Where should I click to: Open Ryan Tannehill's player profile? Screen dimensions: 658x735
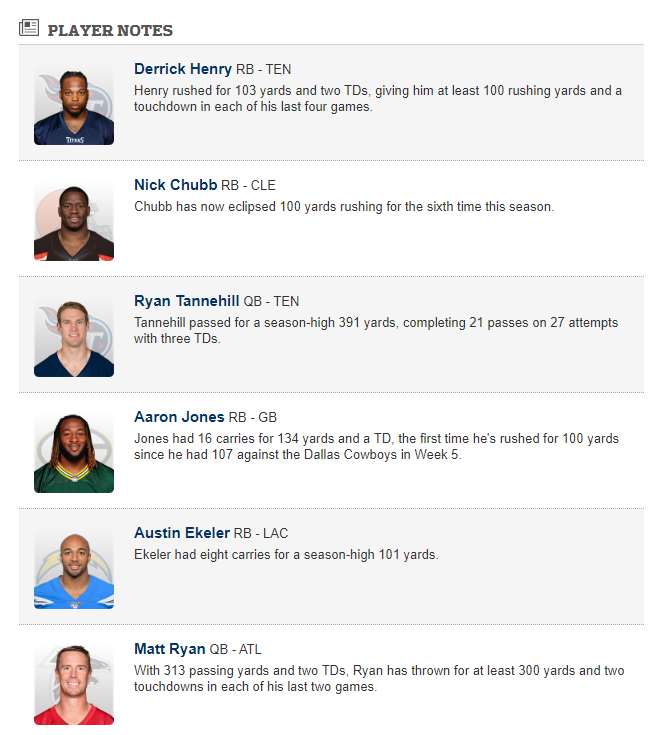pyautogui.click(x=187, y=301)
